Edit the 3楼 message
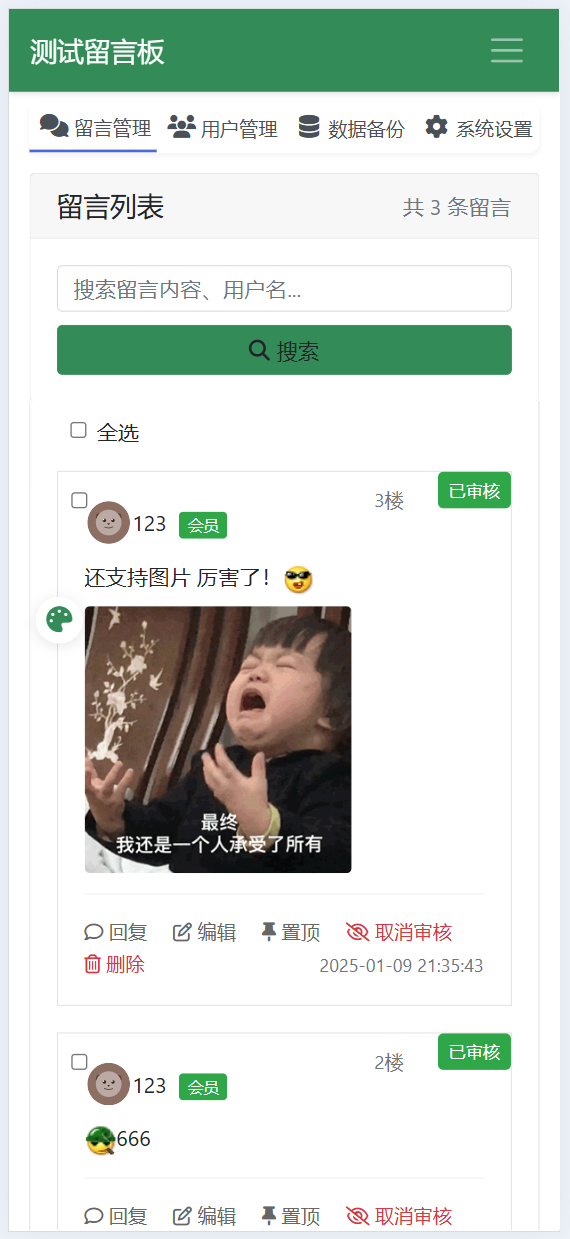 click(x=204, y=932)
